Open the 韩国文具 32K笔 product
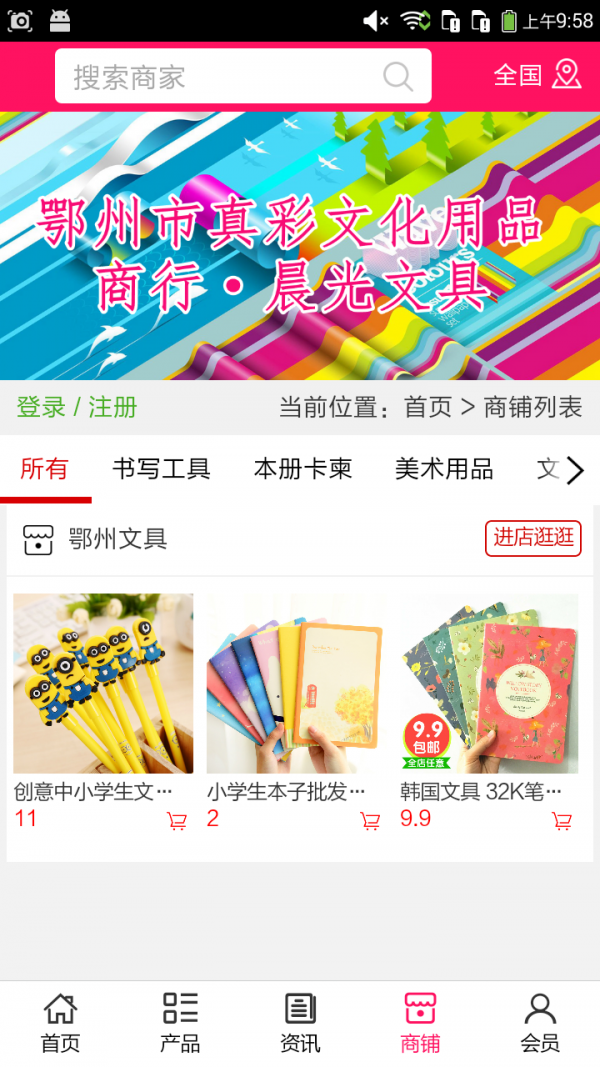This screenshot has width=600, height=1067. (x=489, y=684)
